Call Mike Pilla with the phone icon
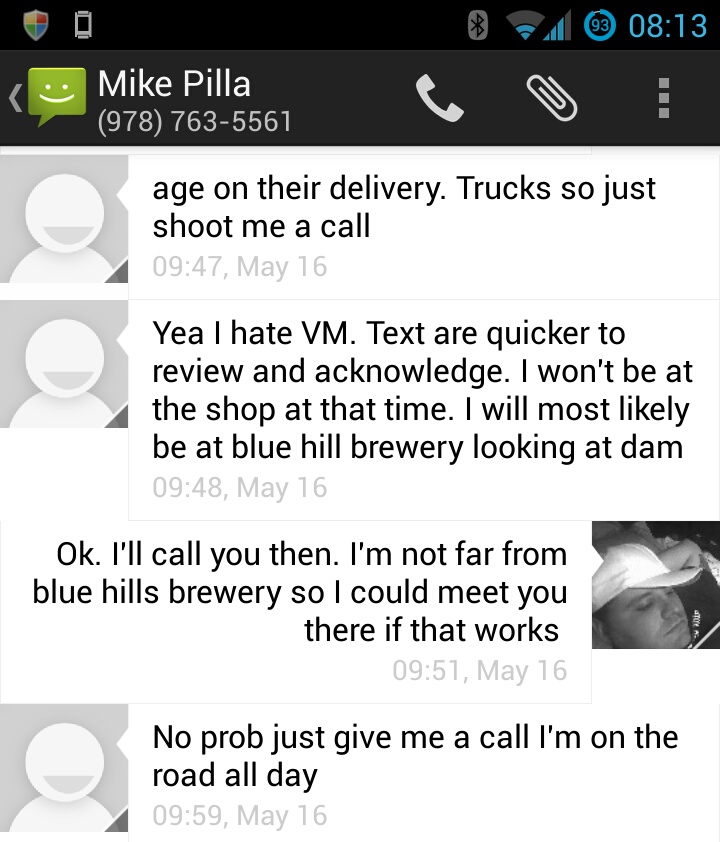This screenshot has height=842, width=720. tap(439, 98)
